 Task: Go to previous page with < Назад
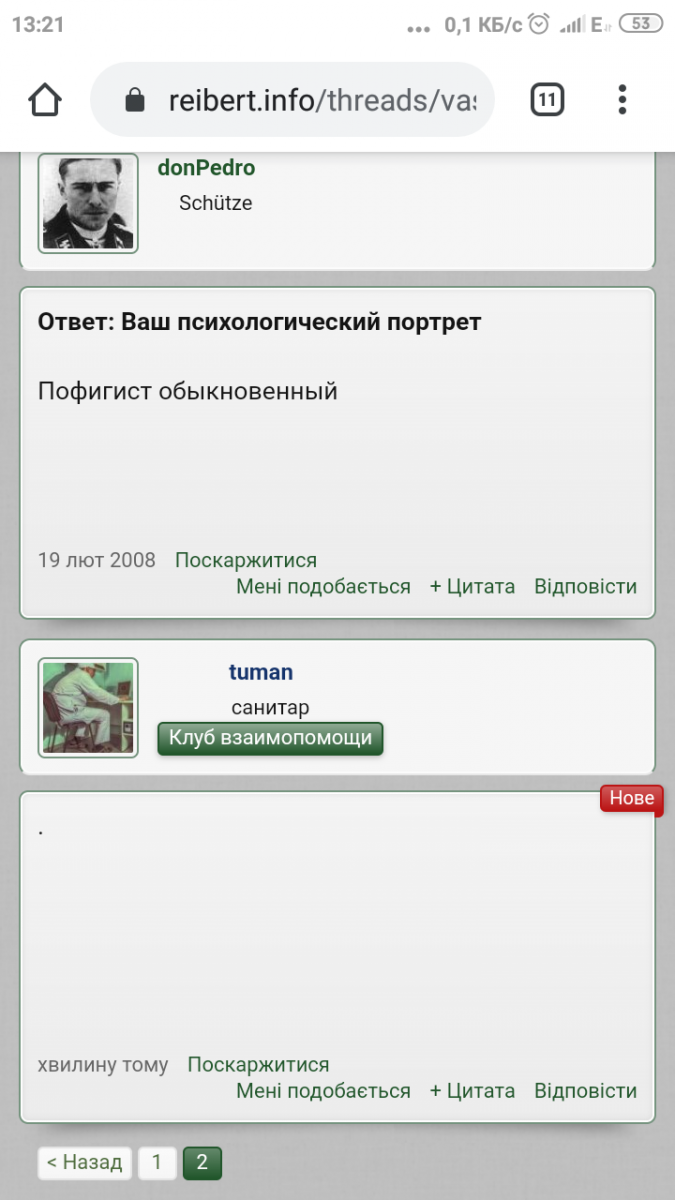pos(85,1162)
